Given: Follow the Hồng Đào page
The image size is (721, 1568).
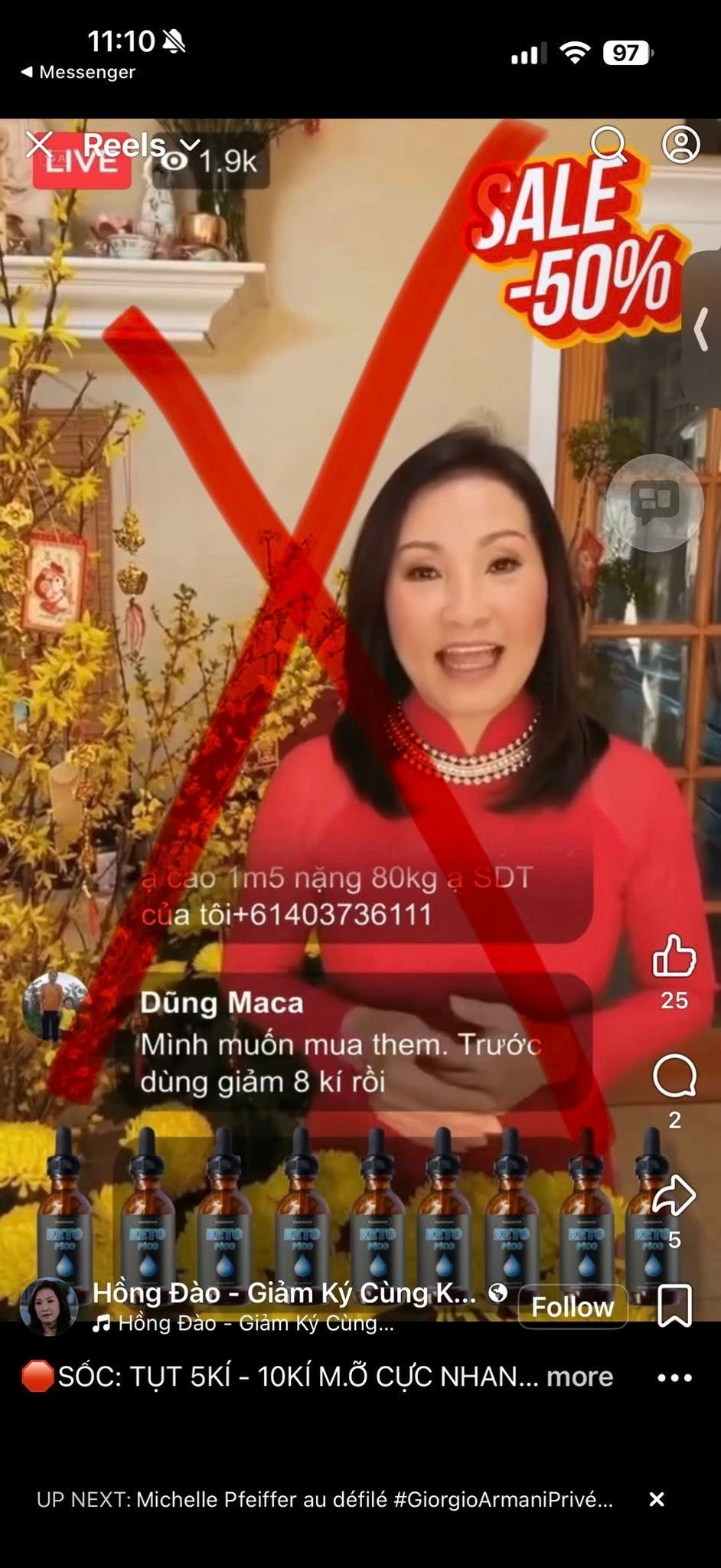Looking at the screenshot, I should pyautogui.click(x=573, y=1306).
